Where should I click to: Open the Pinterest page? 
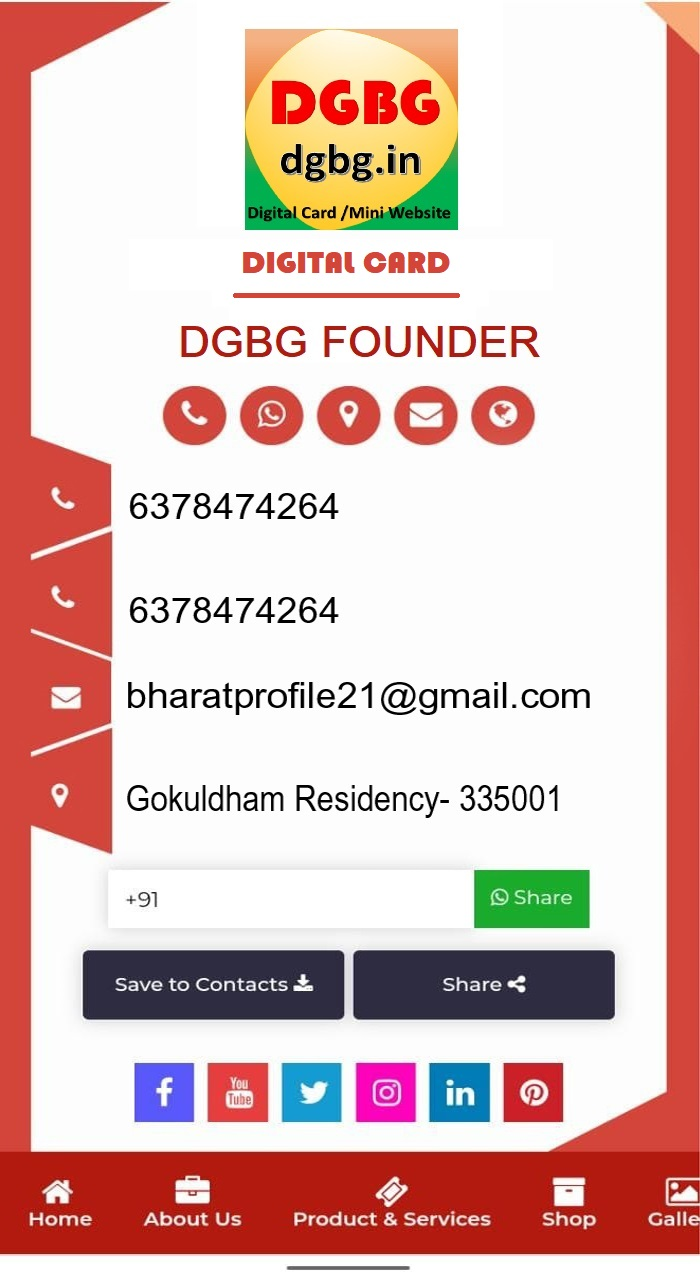coord(533,1092)
